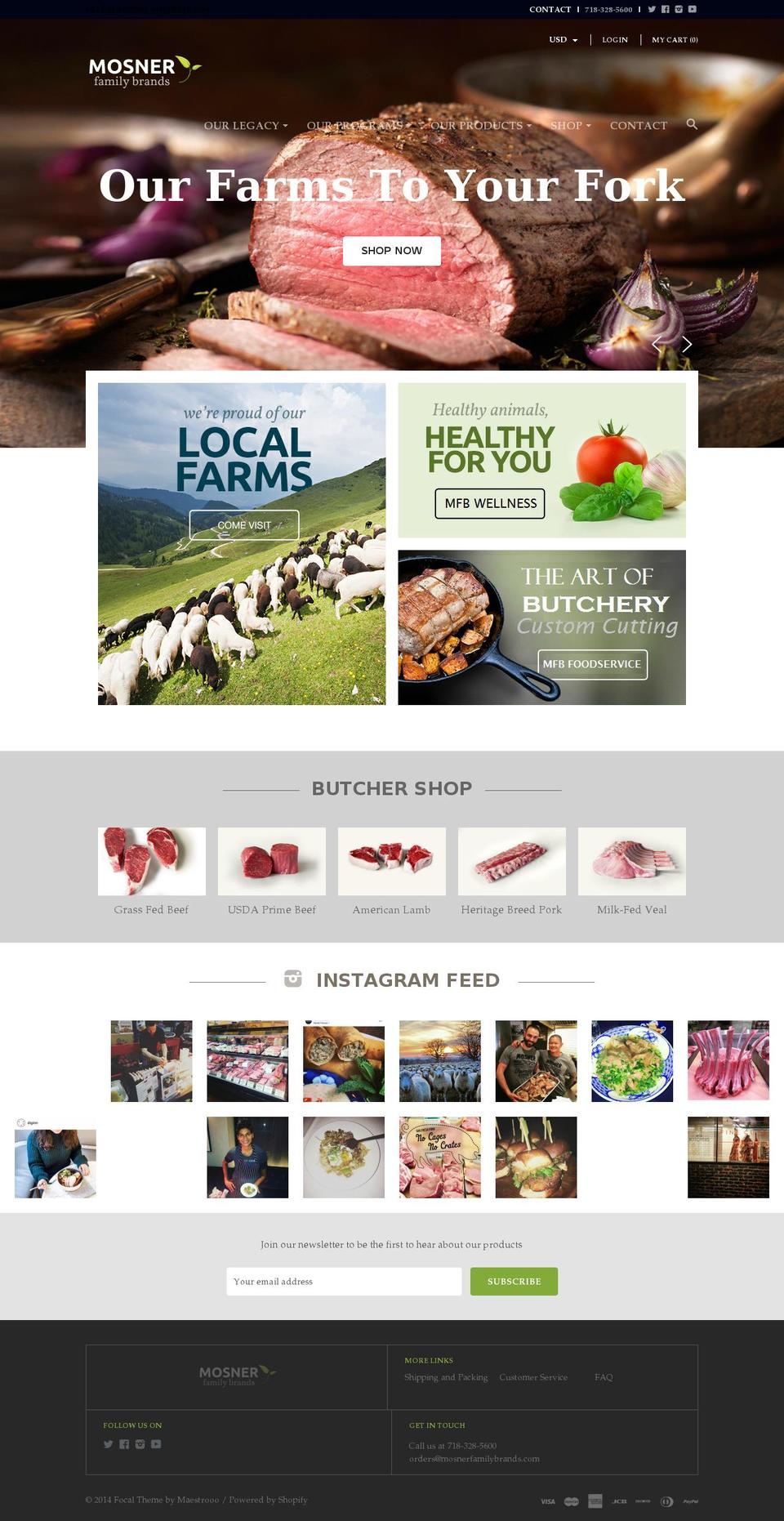Open the Shipping and Packing link
This screenshot has width=784, height=1521.
(446, 1376)
